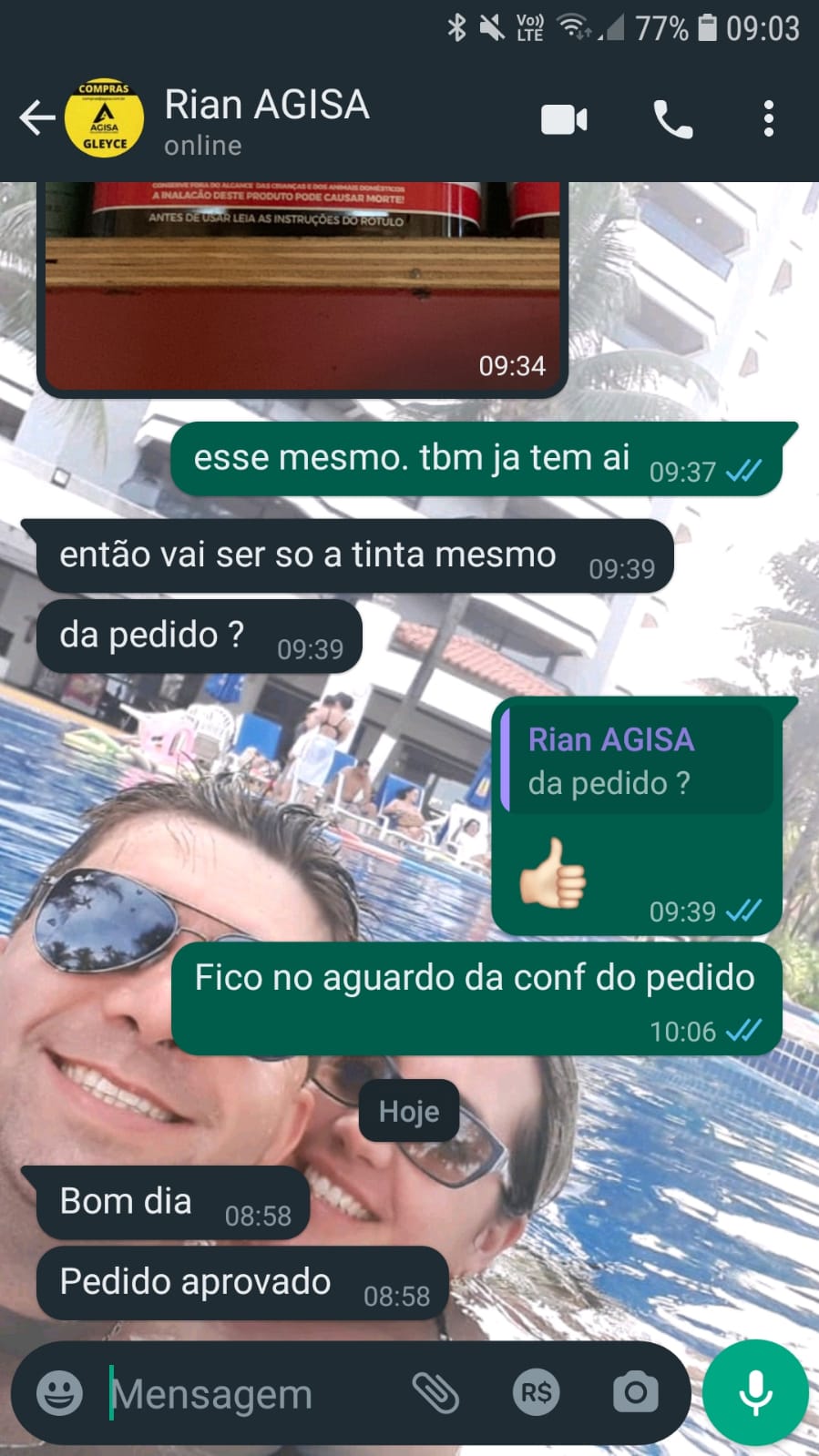Attach a file with the paperclip
This screenshot has height=1456, width=819.
[435, 1392]
